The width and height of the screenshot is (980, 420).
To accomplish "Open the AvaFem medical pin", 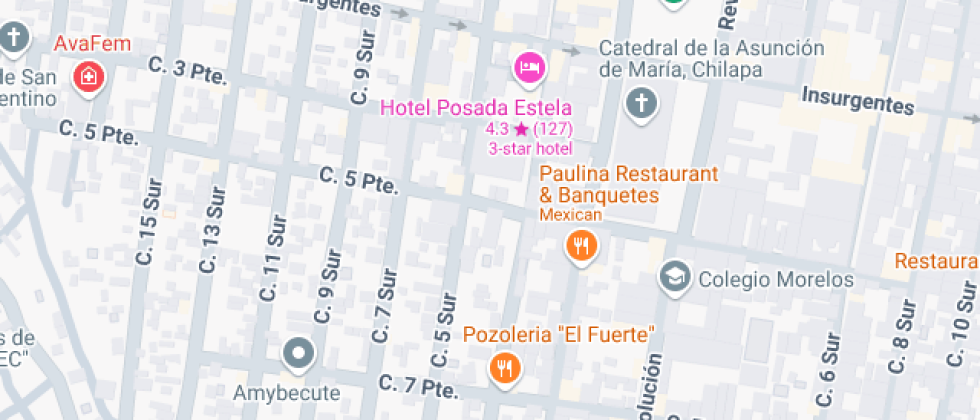I will coord(89,76).
